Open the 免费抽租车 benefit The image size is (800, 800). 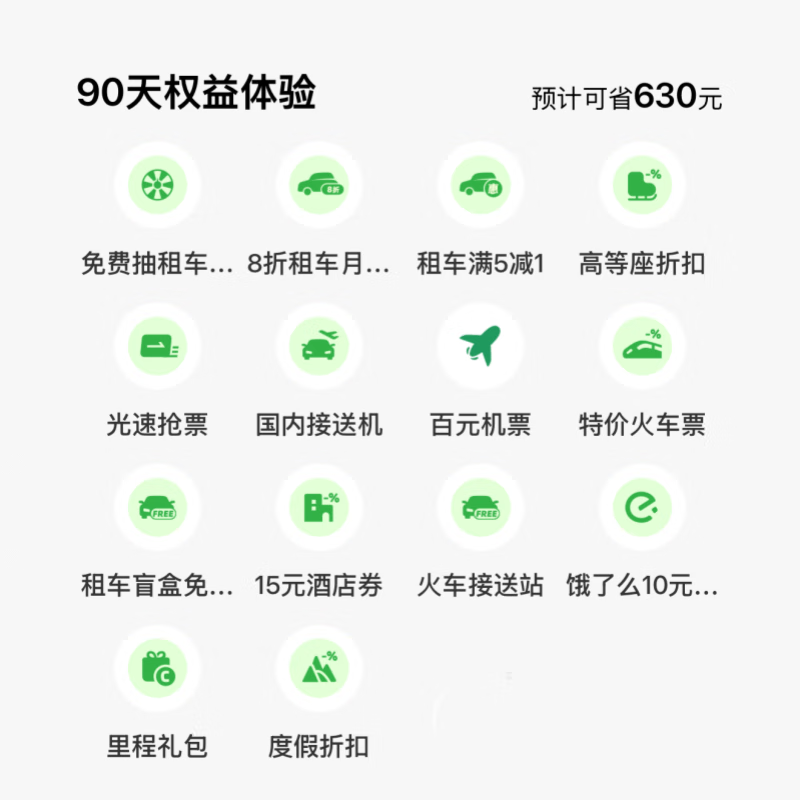click(157, 185)
